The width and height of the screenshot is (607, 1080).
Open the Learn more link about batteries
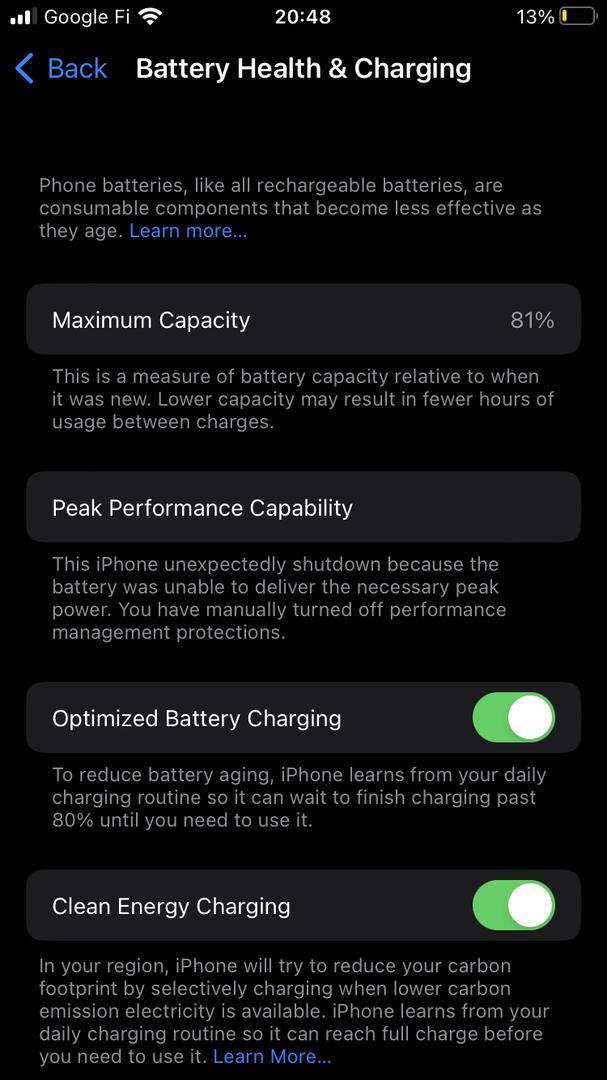[x=188, y=231]
